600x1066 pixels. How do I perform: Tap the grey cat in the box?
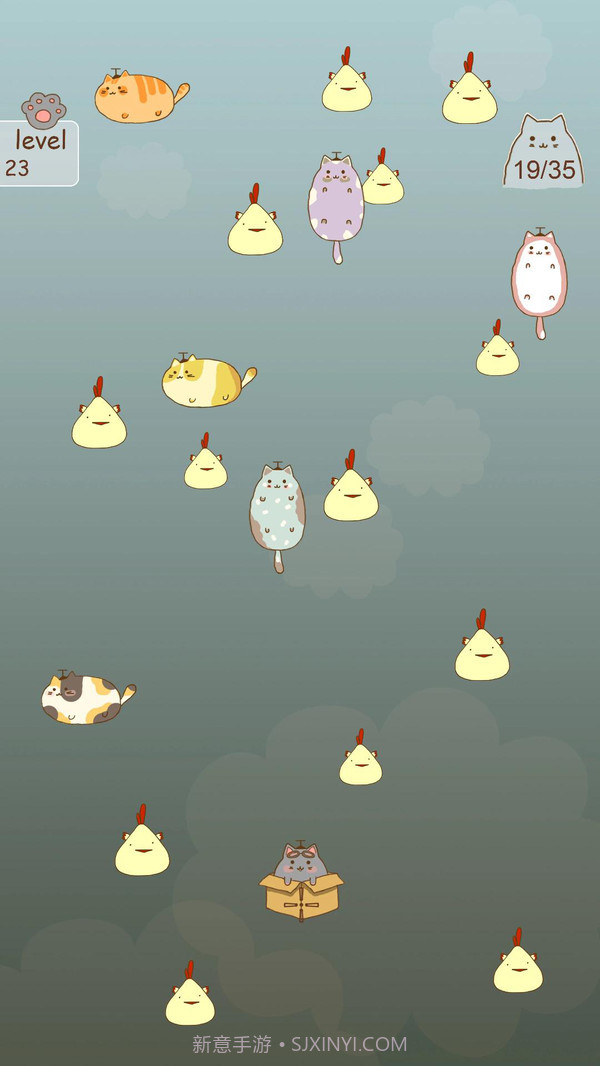[x=301, y=880]
